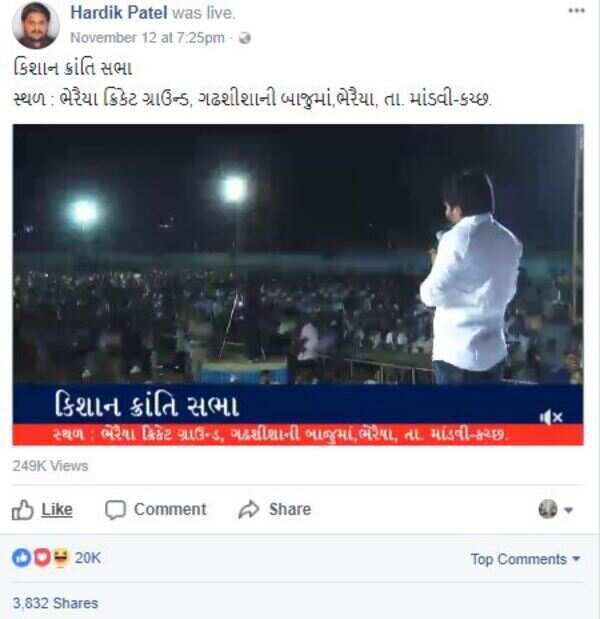The width and height of the screenshot is (600, 619).
Task: Change the Top Comments sort order
Action: point(525,559)
